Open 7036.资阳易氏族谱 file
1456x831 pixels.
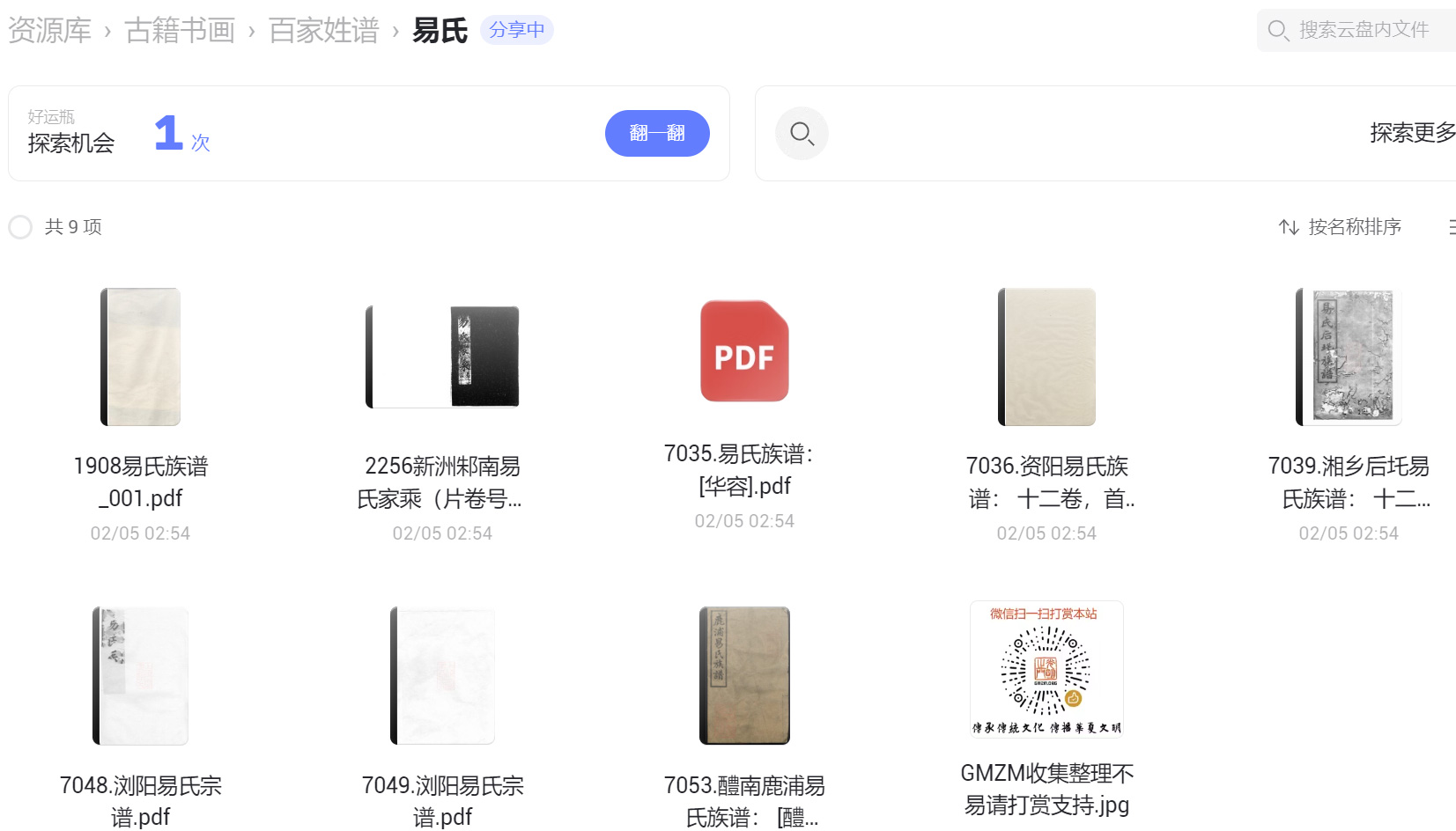click(1046, 357)
